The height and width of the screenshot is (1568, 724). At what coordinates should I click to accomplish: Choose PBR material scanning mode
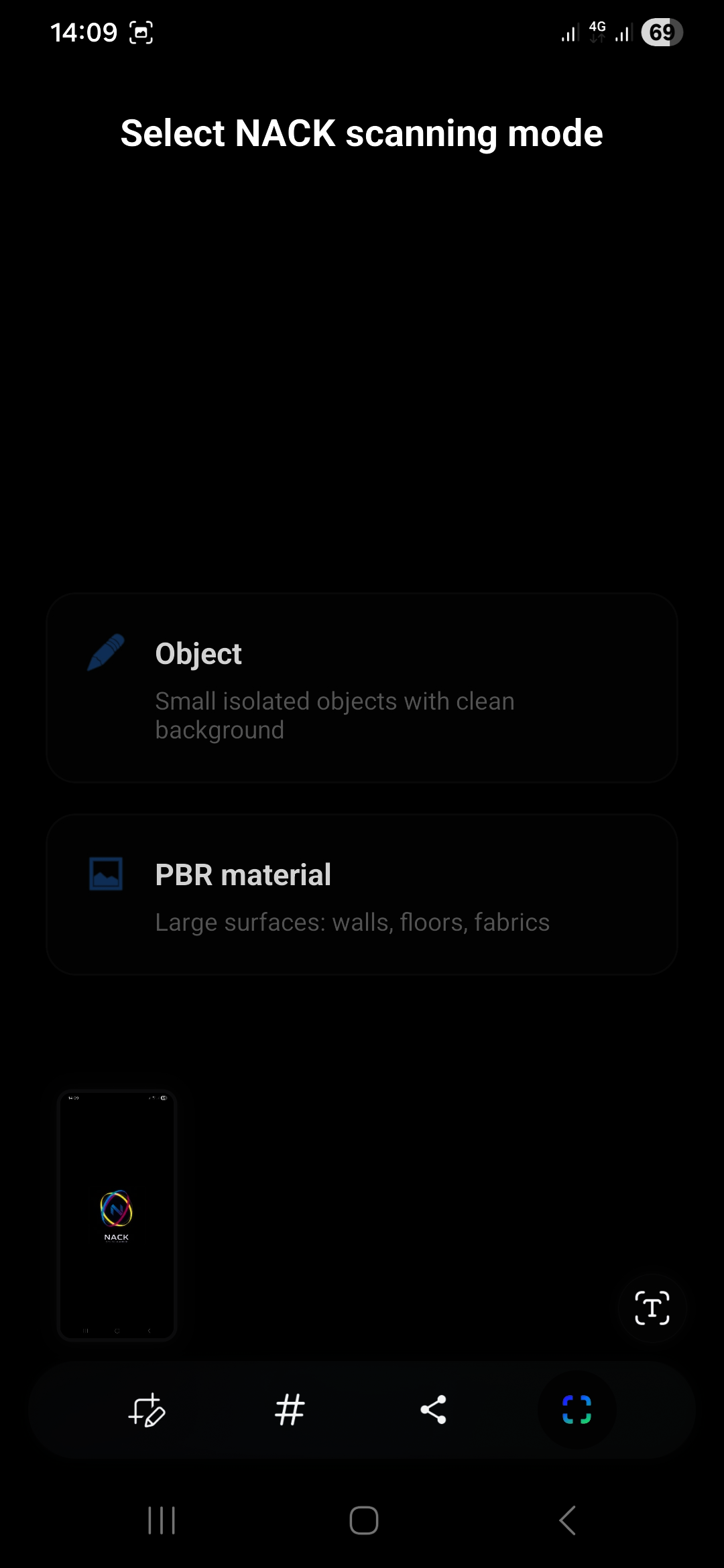362,895
